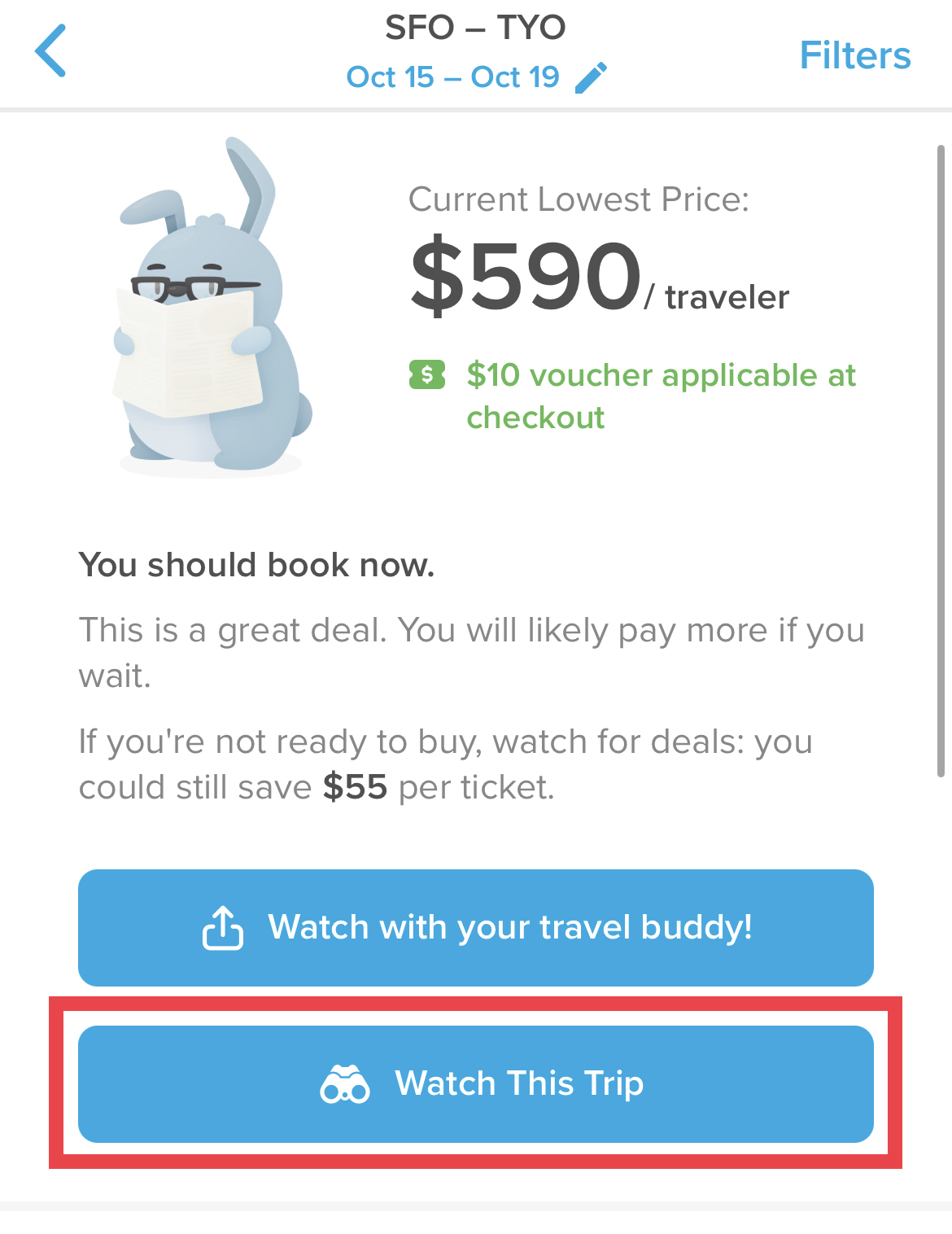Tap the share icon on the travel buddy button

tap(221, 927)
